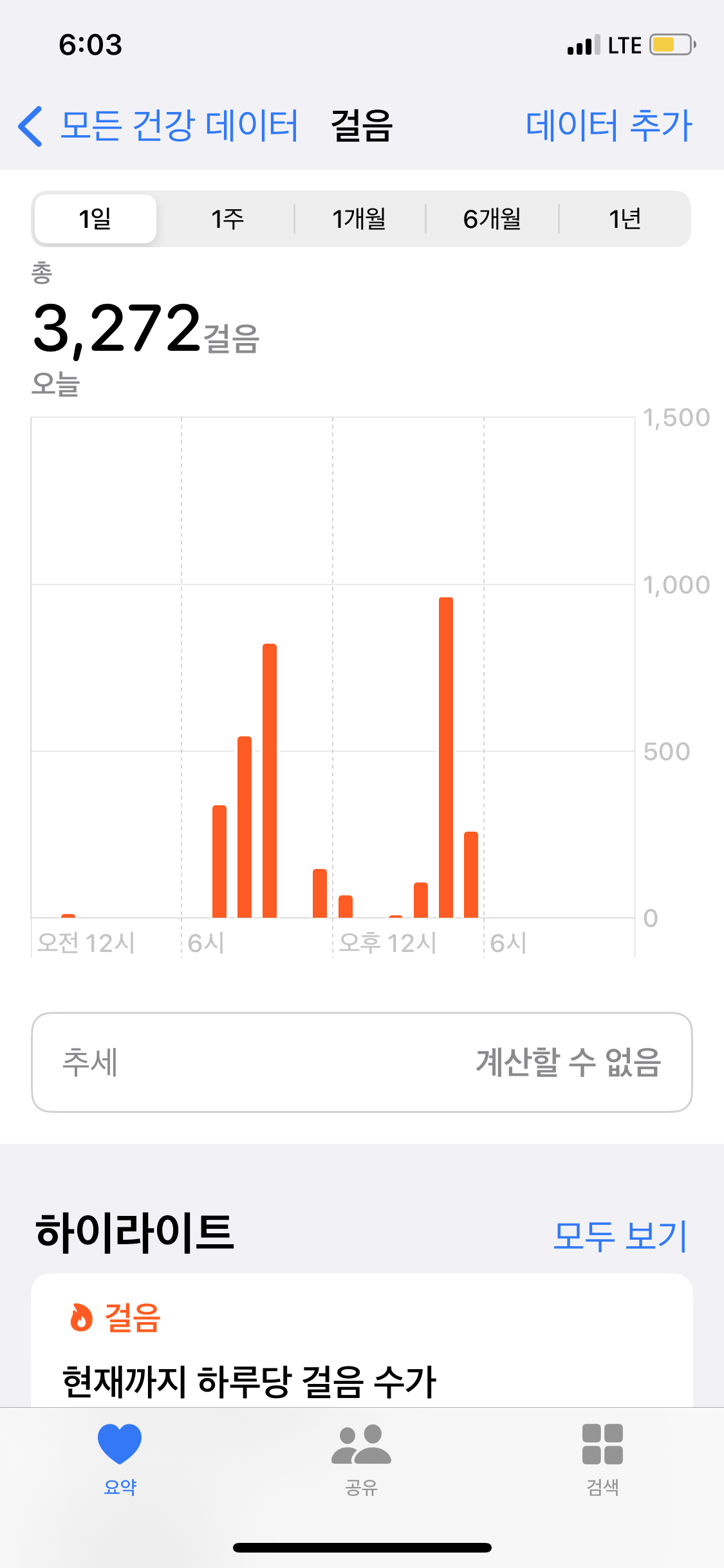This screenshot has width=724, height=1568.
Task: Go to the 검색 tab
Action: pos(602,1458)
